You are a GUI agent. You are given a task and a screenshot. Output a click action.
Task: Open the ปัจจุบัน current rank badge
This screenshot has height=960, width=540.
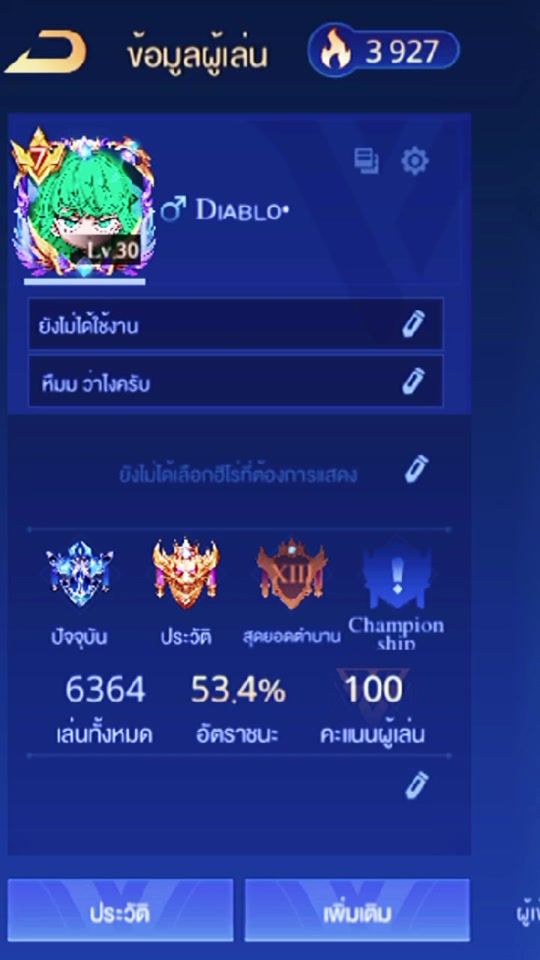click(80, 574)
